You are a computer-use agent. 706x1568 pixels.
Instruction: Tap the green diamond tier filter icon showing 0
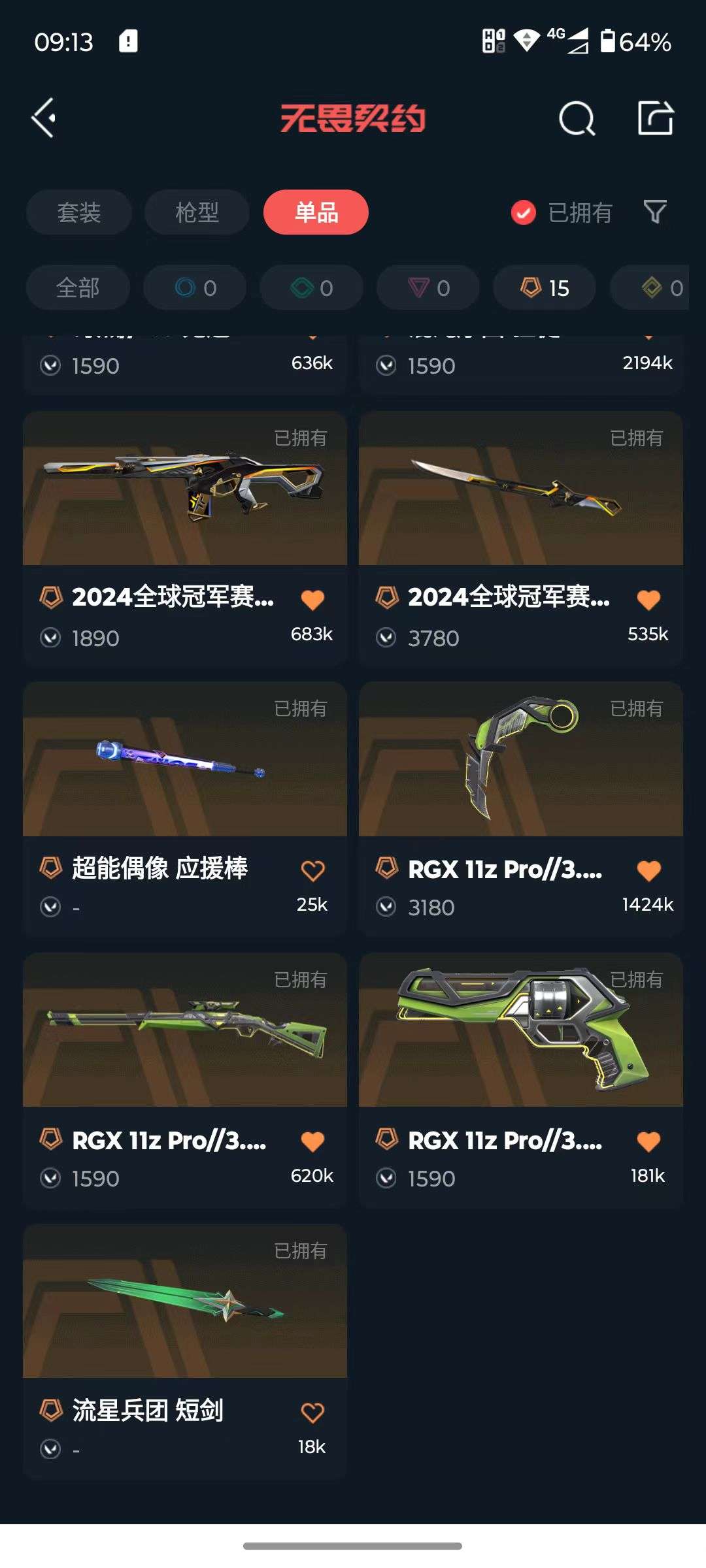point(311,287)
